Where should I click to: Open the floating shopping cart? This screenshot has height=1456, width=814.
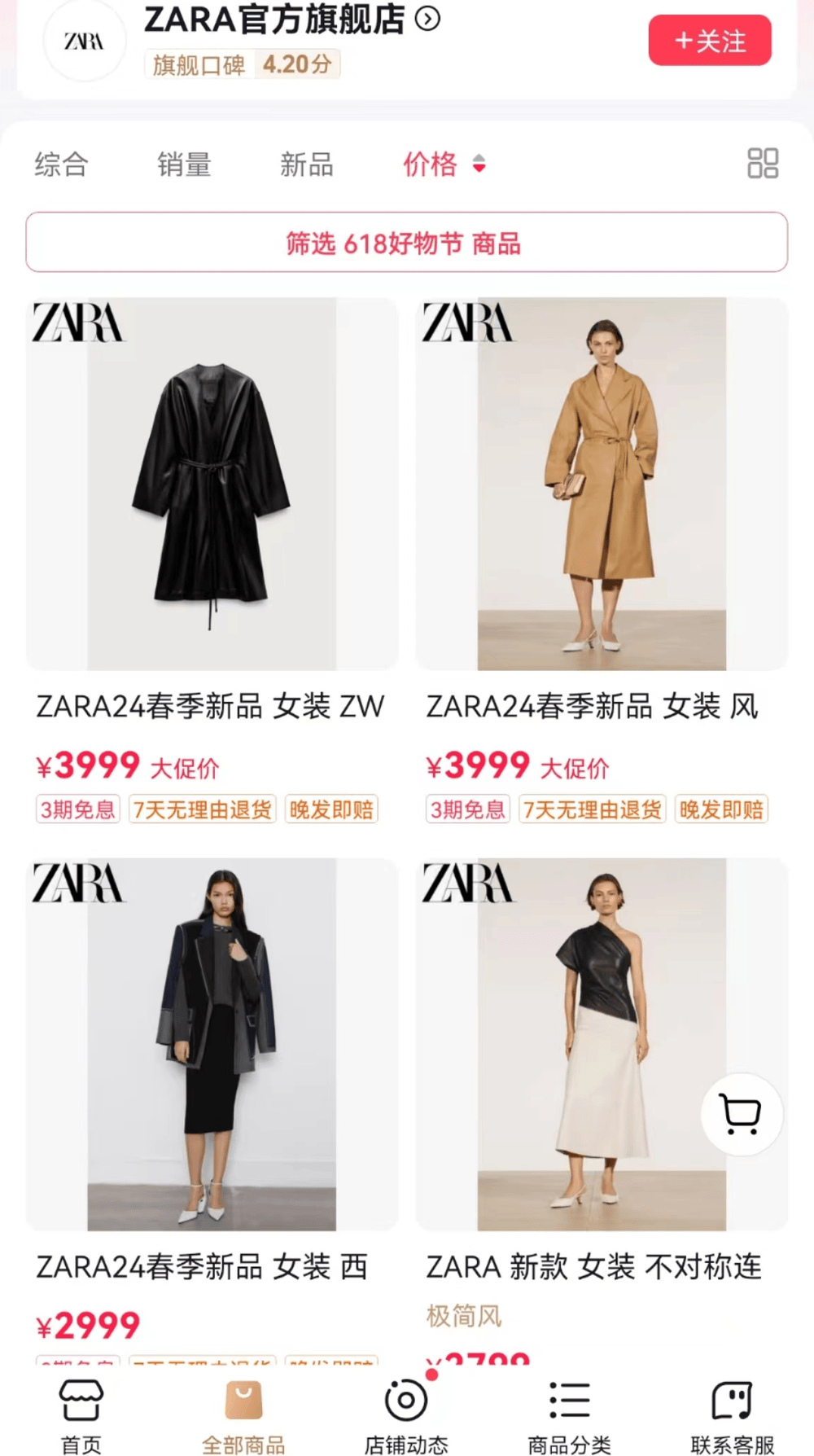(x=741, y=1114)
